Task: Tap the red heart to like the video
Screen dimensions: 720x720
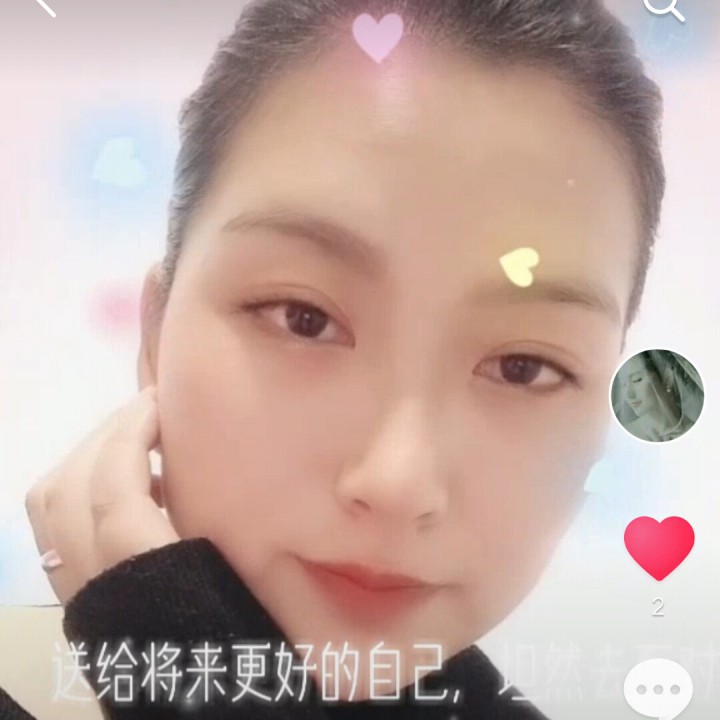Action: pos(659,548)
